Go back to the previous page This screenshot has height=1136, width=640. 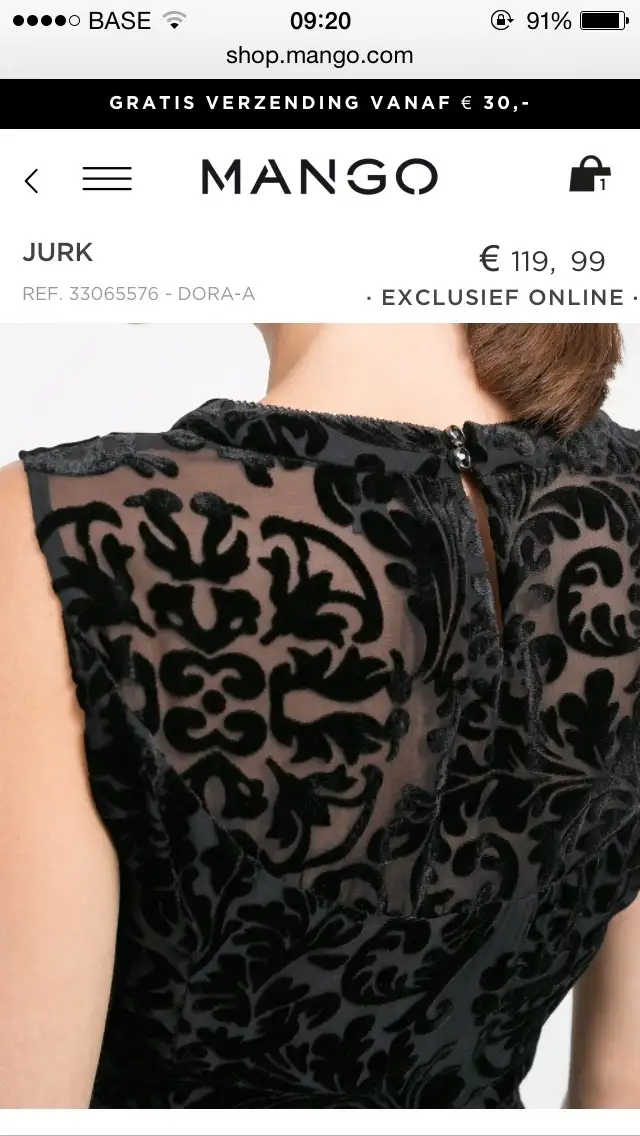coord(32,180)
